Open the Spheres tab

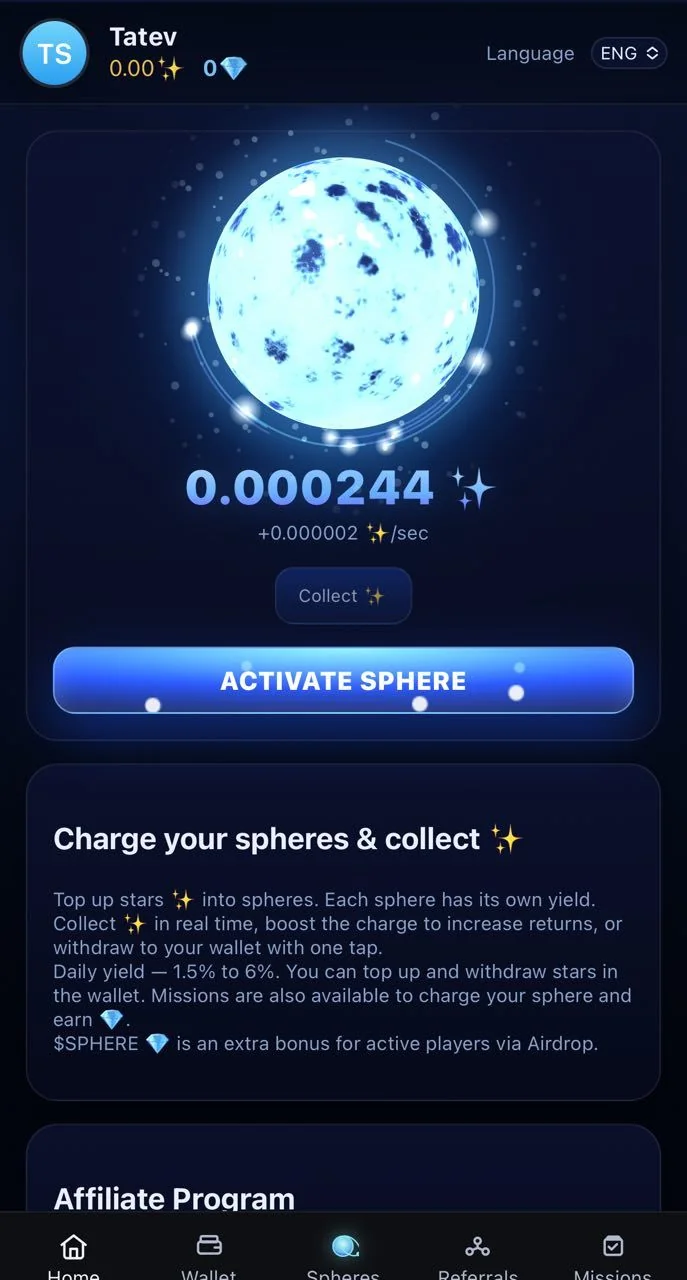coord(343,1256)
